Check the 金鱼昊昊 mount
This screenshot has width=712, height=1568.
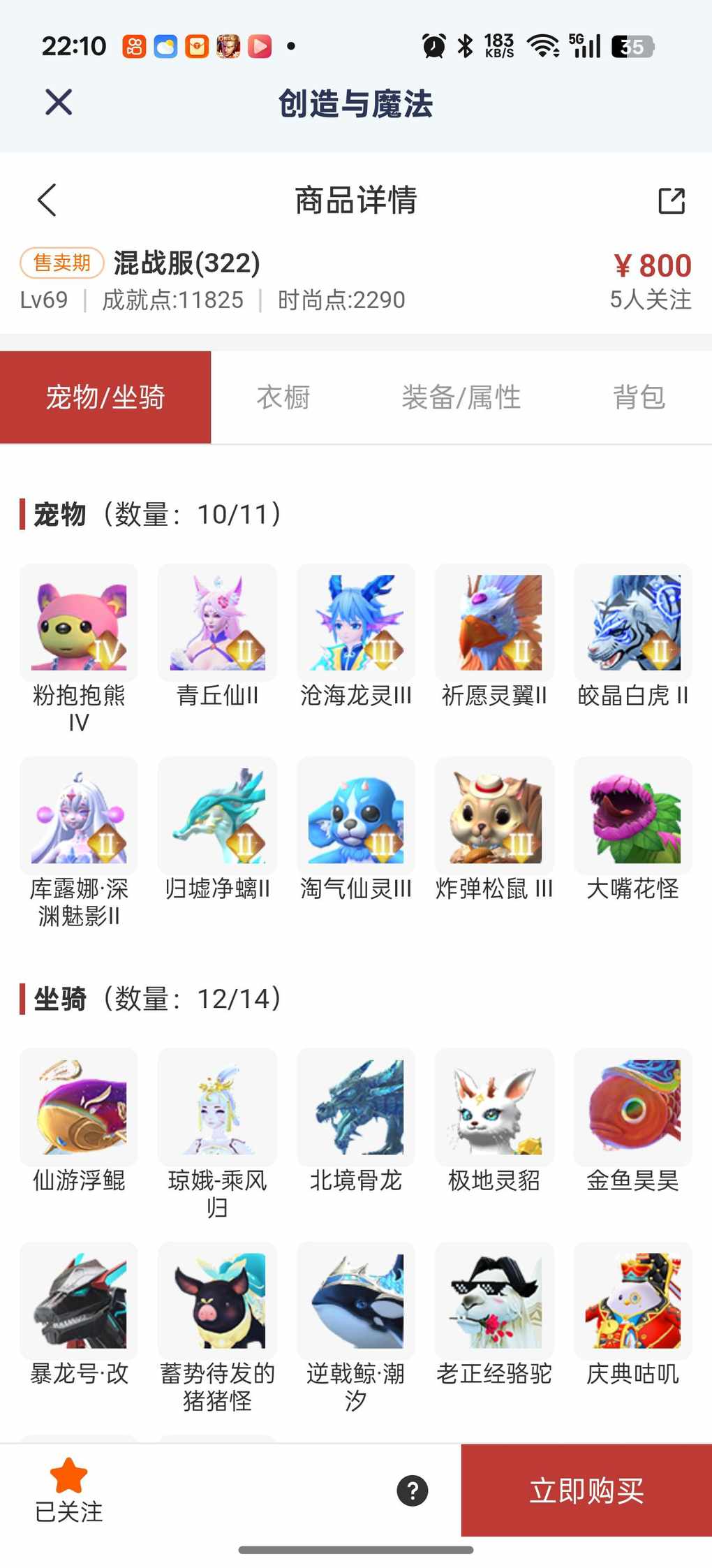[x=633, y=1108]
